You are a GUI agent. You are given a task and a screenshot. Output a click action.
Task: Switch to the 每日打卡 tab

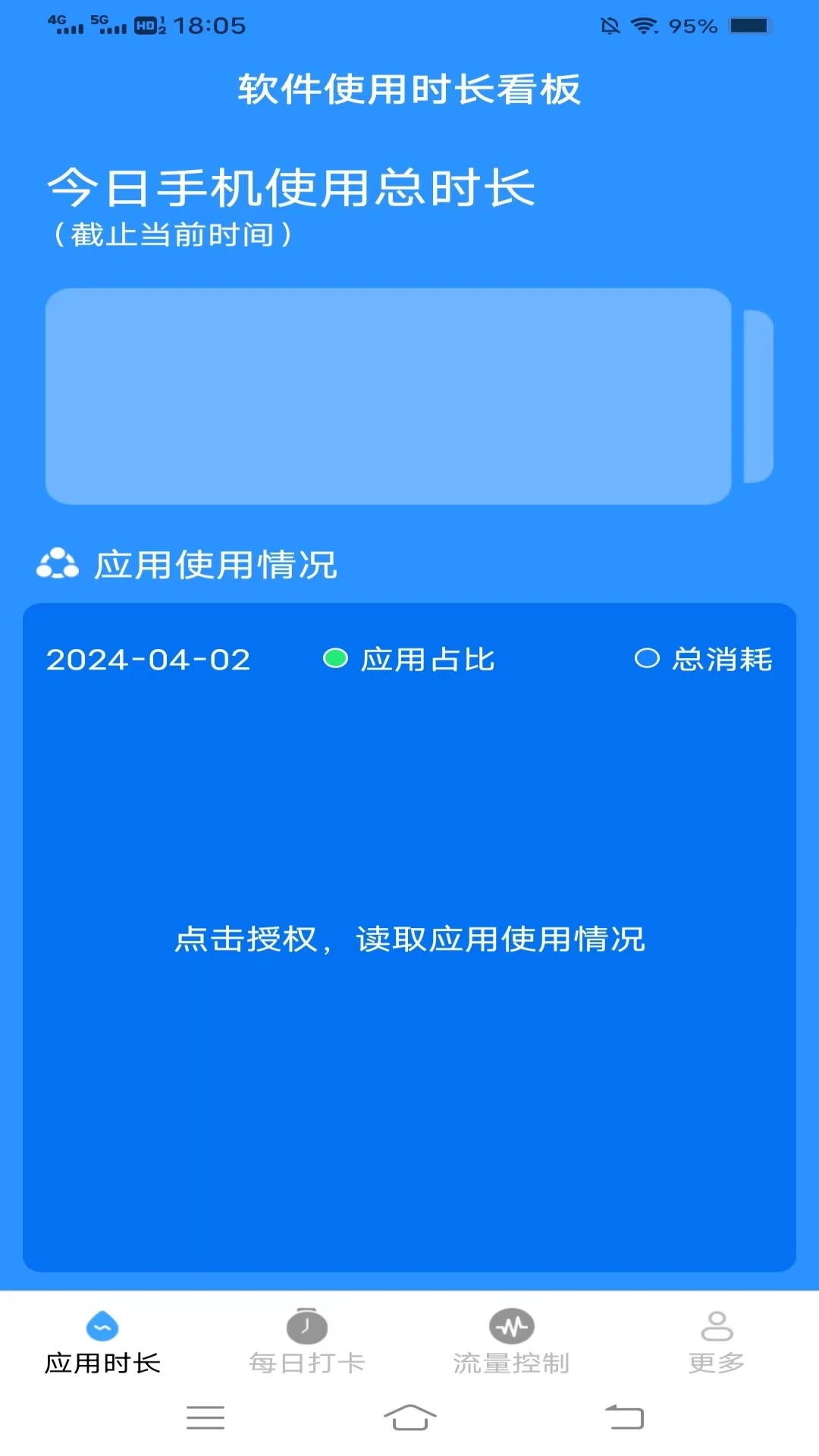coord(307,1361)
